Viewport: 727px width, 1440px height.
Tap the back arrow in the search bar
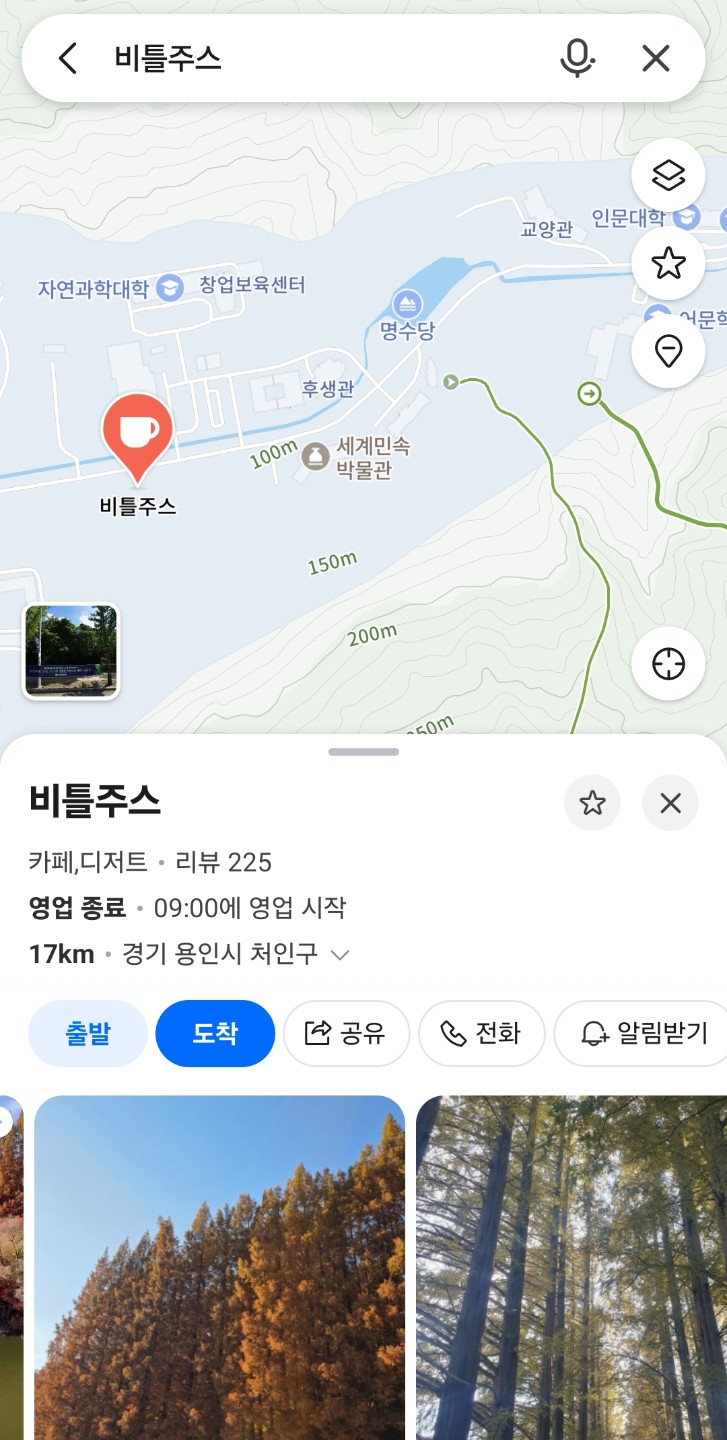pos(66,58)
